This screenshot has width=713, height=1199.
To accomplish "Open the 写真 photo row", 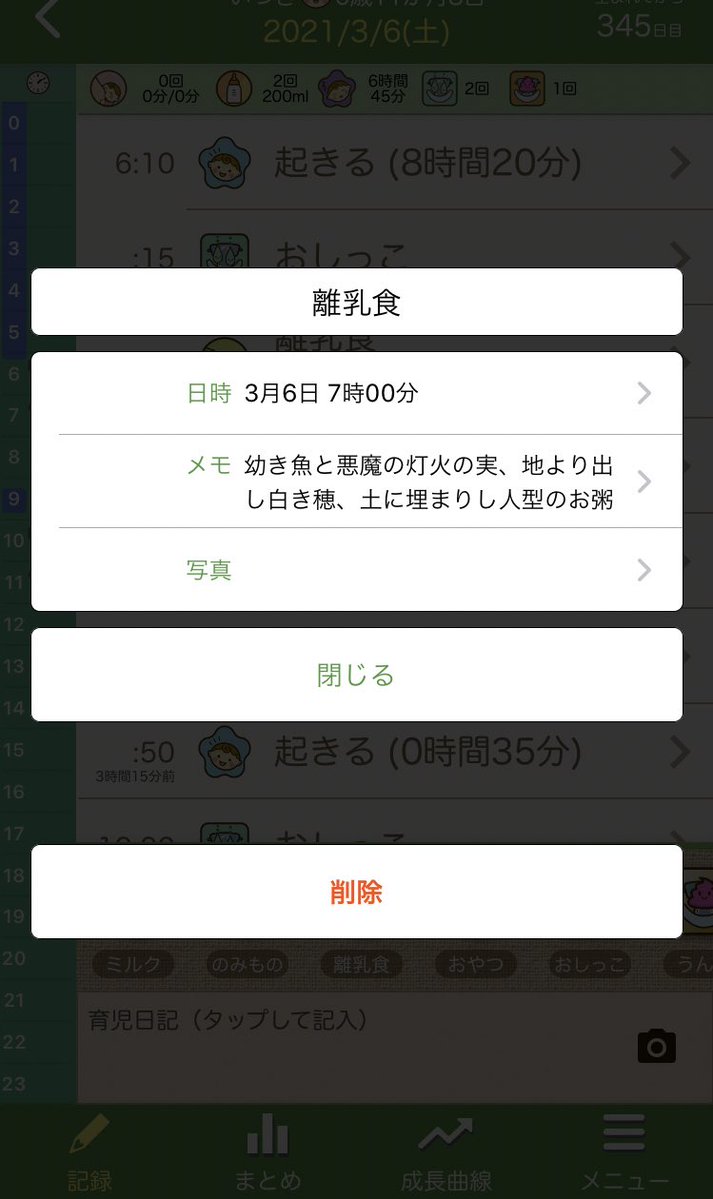I will 357,570.
